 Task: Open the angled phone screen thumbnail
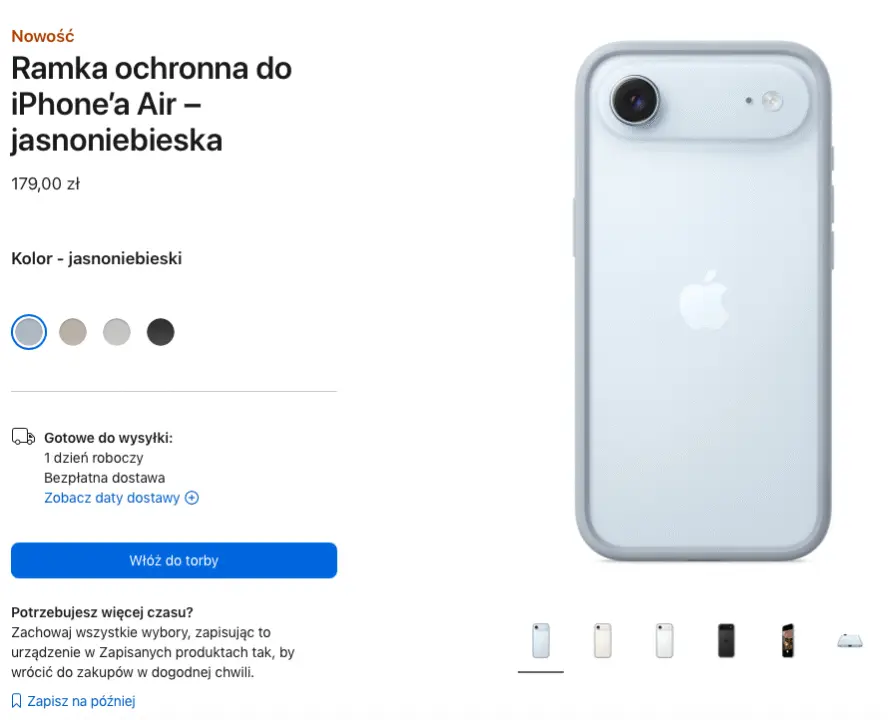point(788,640)
